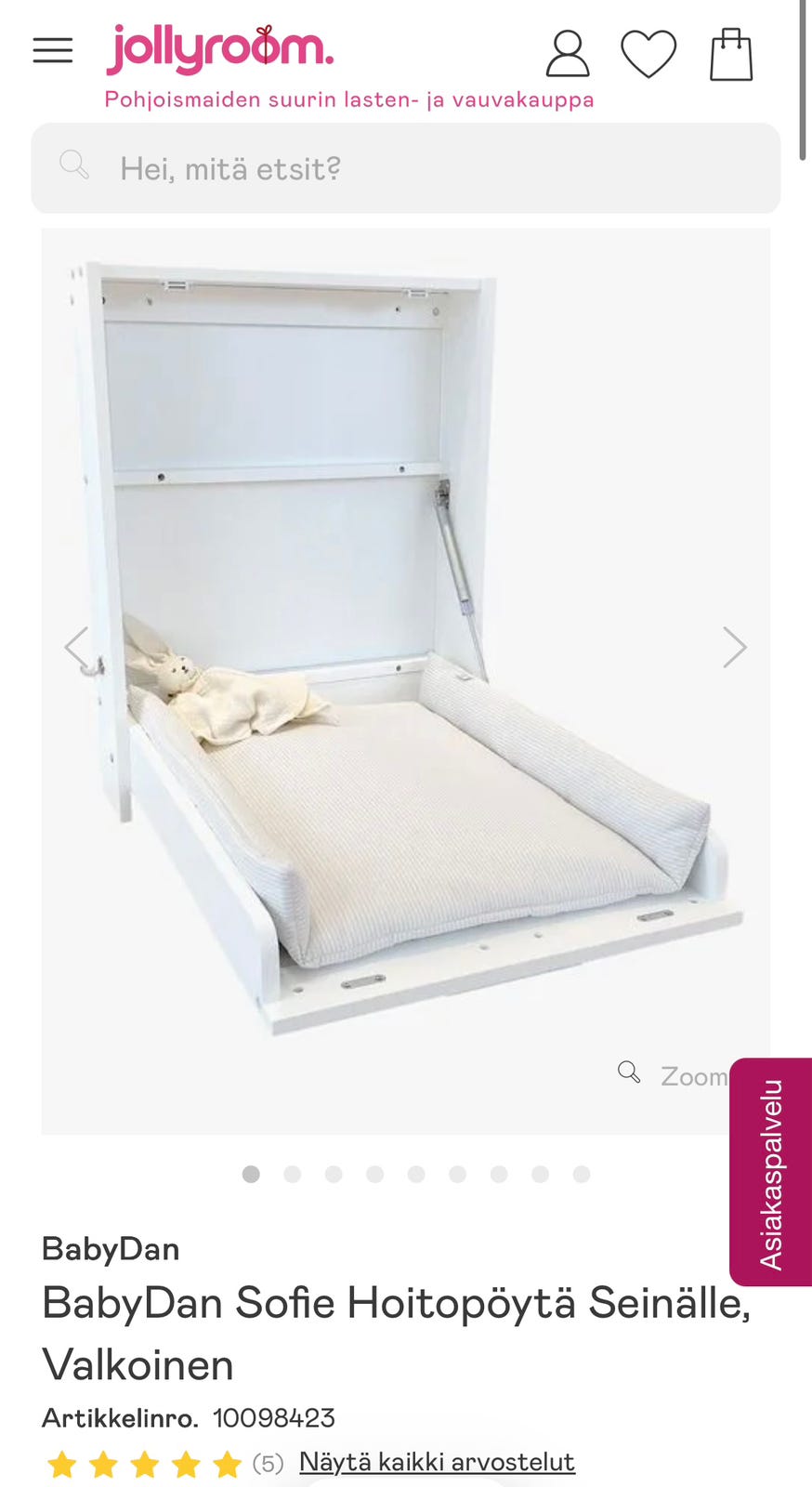Open the hamburger menu
The height and width of the screenshot is (1487, 812).
[x=53, y=50]
